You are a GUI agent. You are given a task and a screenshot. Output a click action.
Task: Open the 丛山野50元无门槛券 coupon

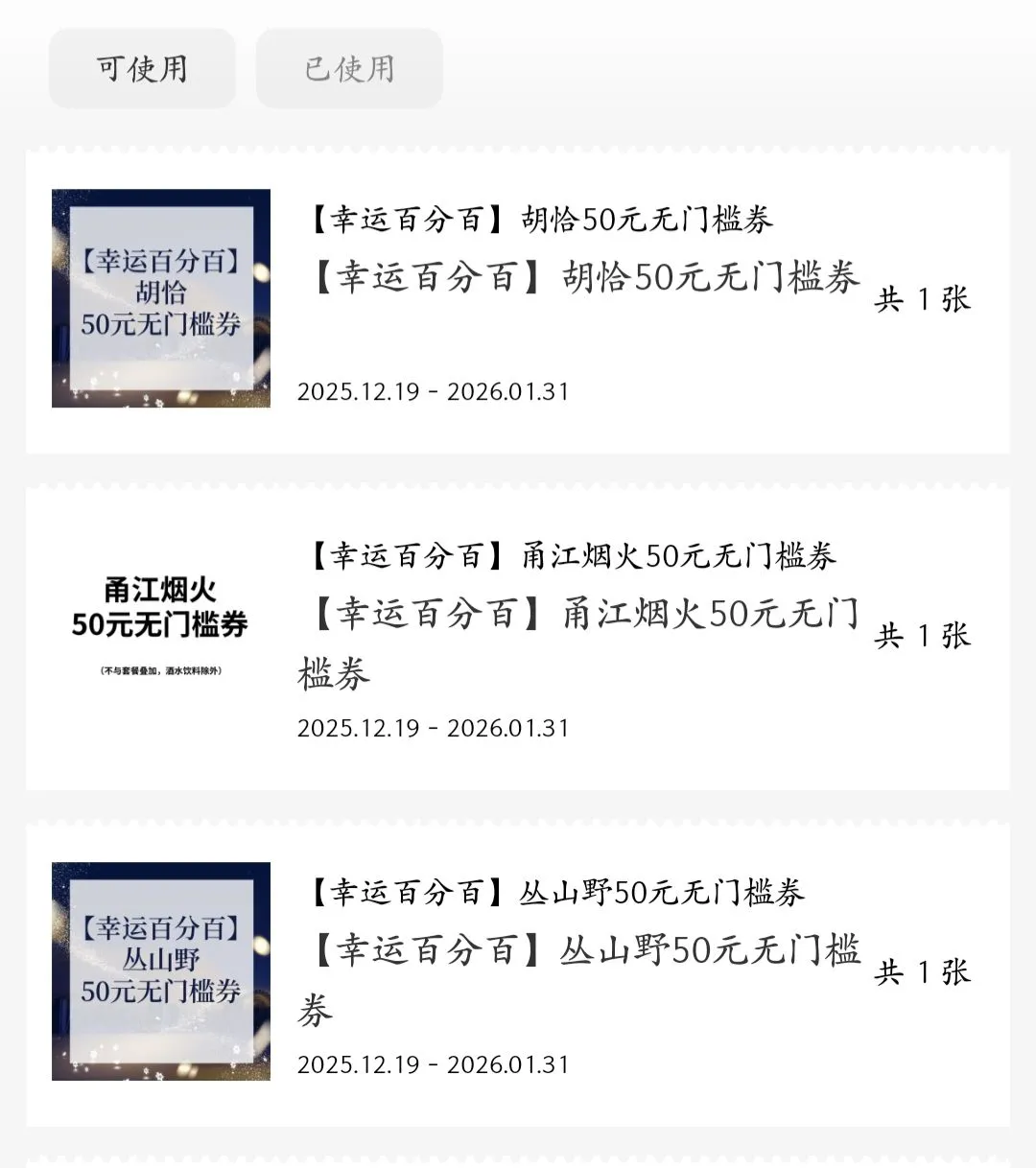(518, 972)
